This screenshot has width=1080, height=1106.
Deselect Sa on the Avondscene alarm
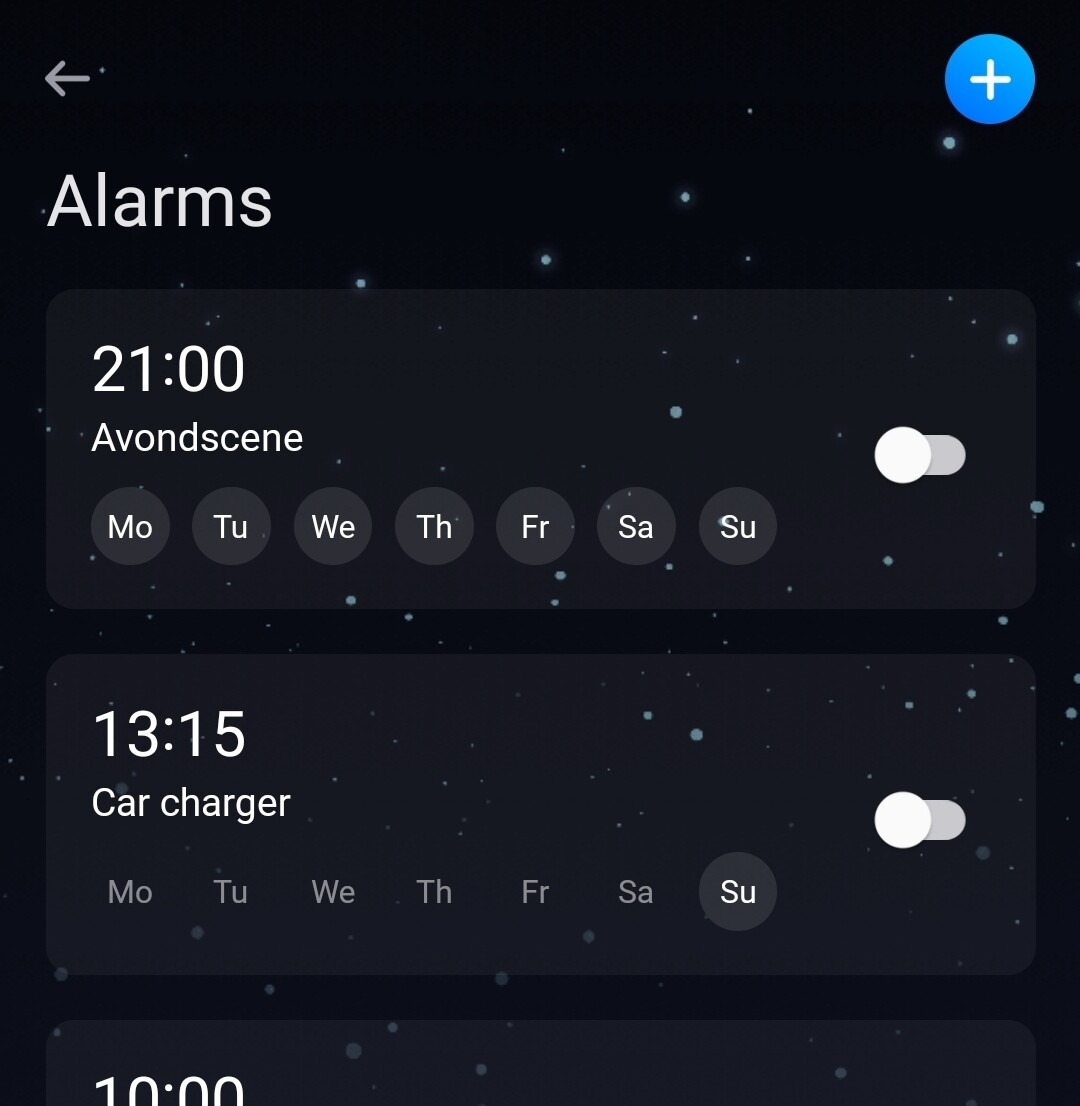(636, 527)
